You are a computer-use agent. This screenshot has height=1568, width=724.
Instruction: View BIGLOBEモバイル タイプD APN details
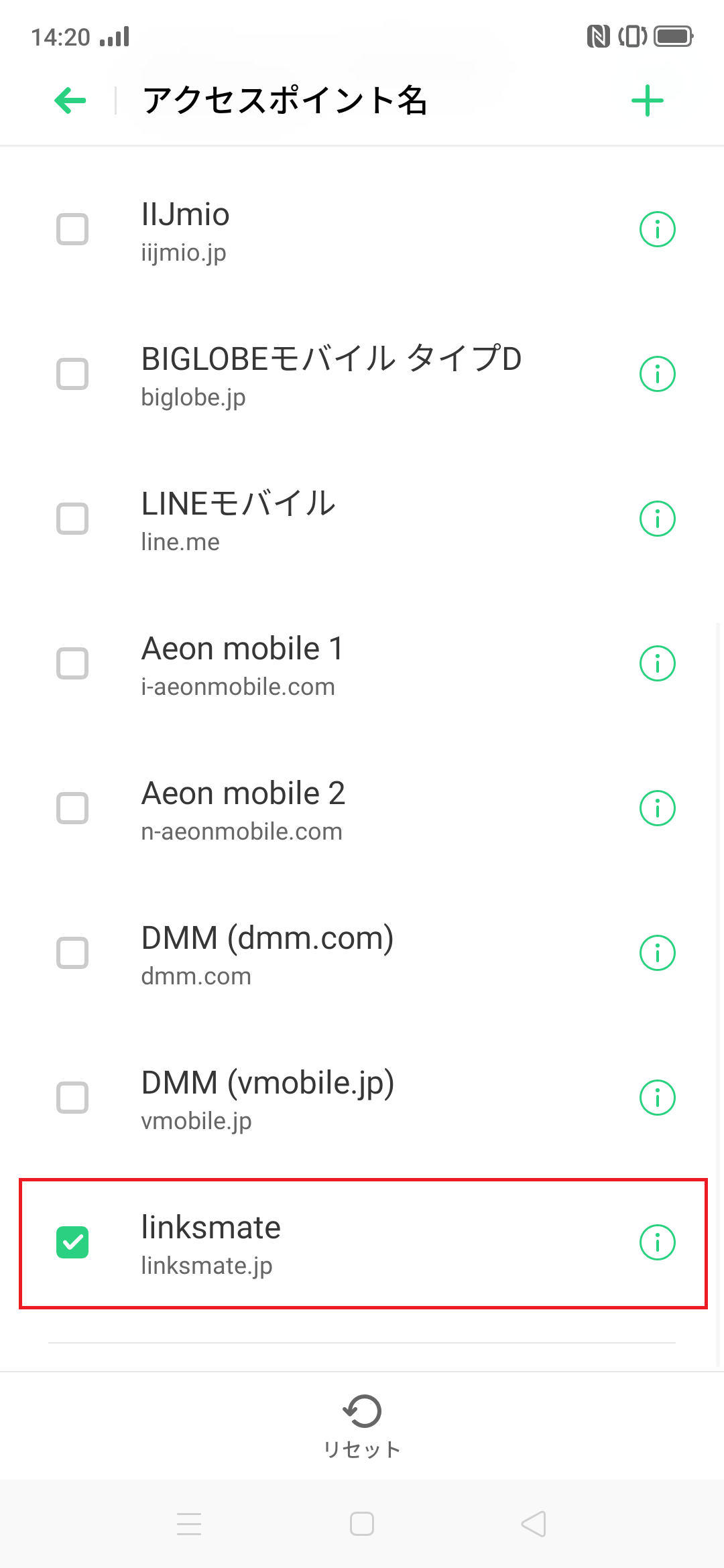[x=658, y=373]
